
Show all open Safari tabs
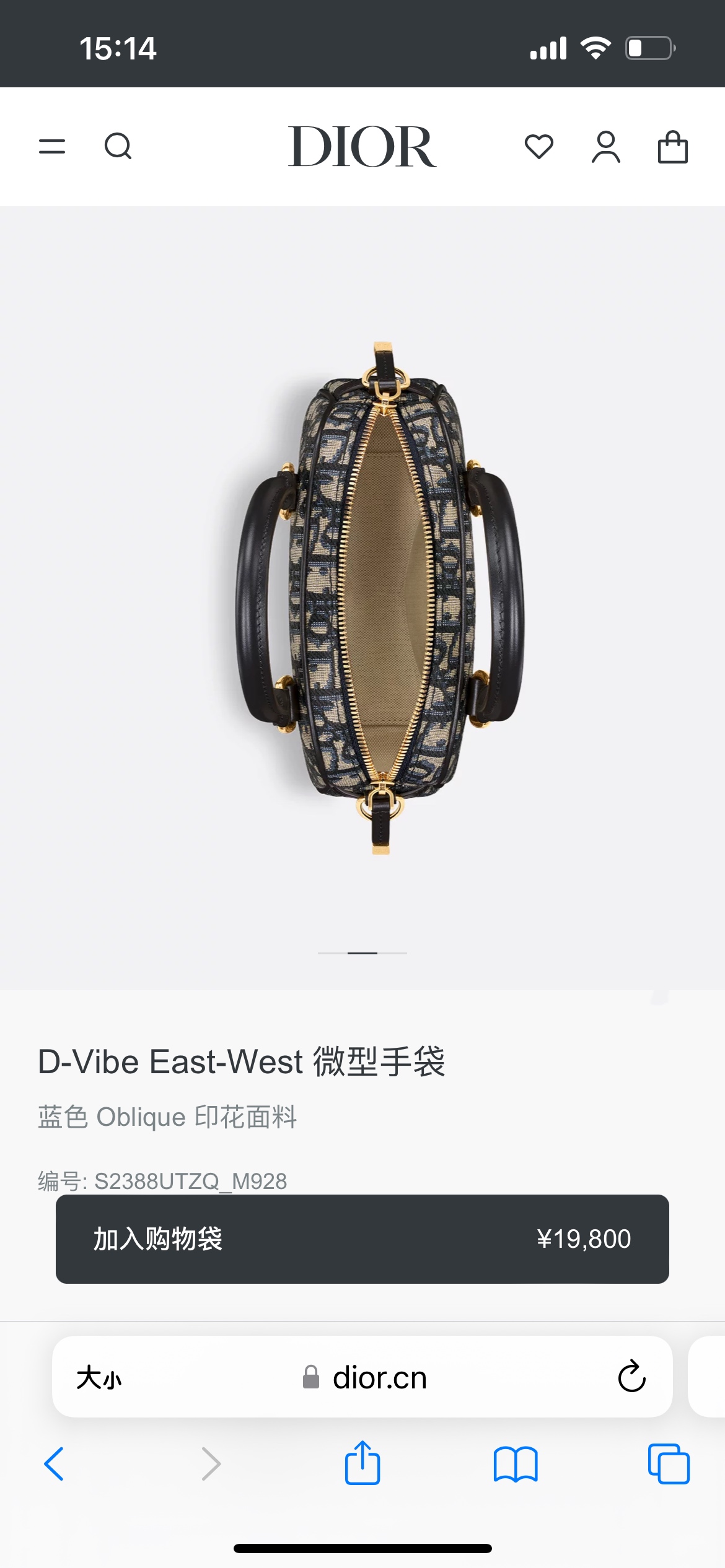pyautogui.click(x=669, y=1464)
